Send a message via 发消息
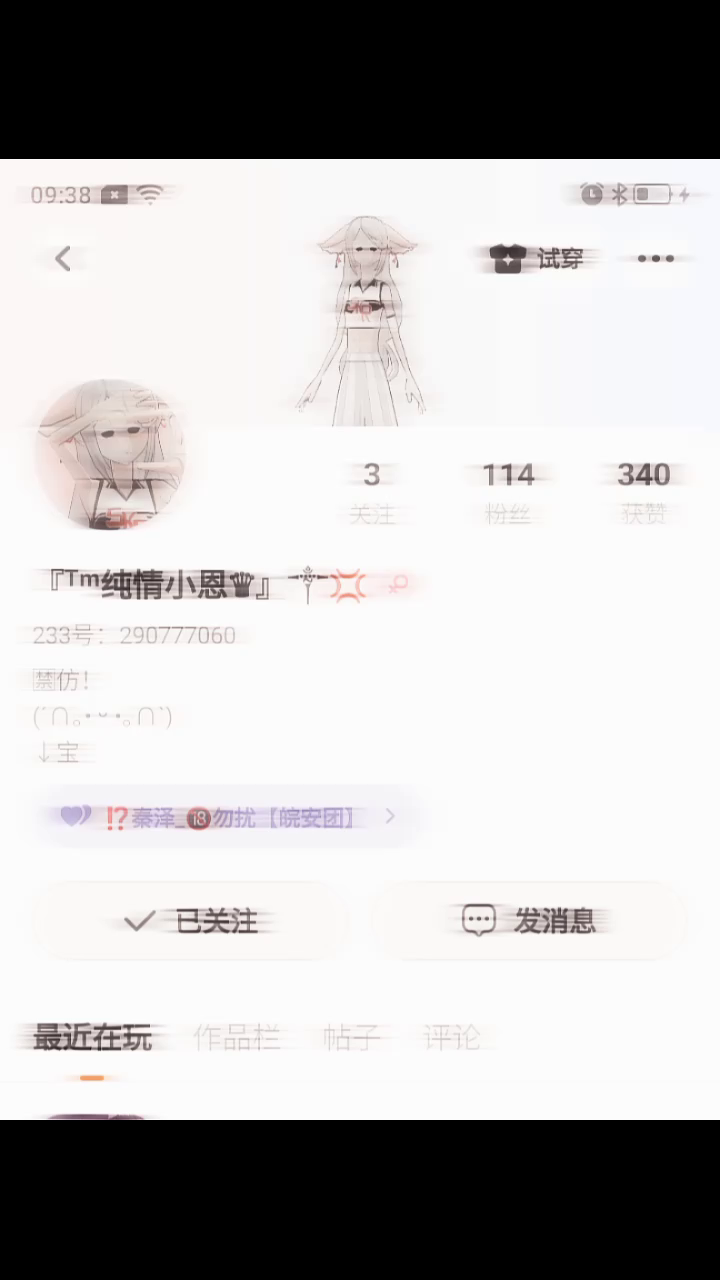Image resolution: width=720 pixels, height=1280 pixels. point(528,921)
